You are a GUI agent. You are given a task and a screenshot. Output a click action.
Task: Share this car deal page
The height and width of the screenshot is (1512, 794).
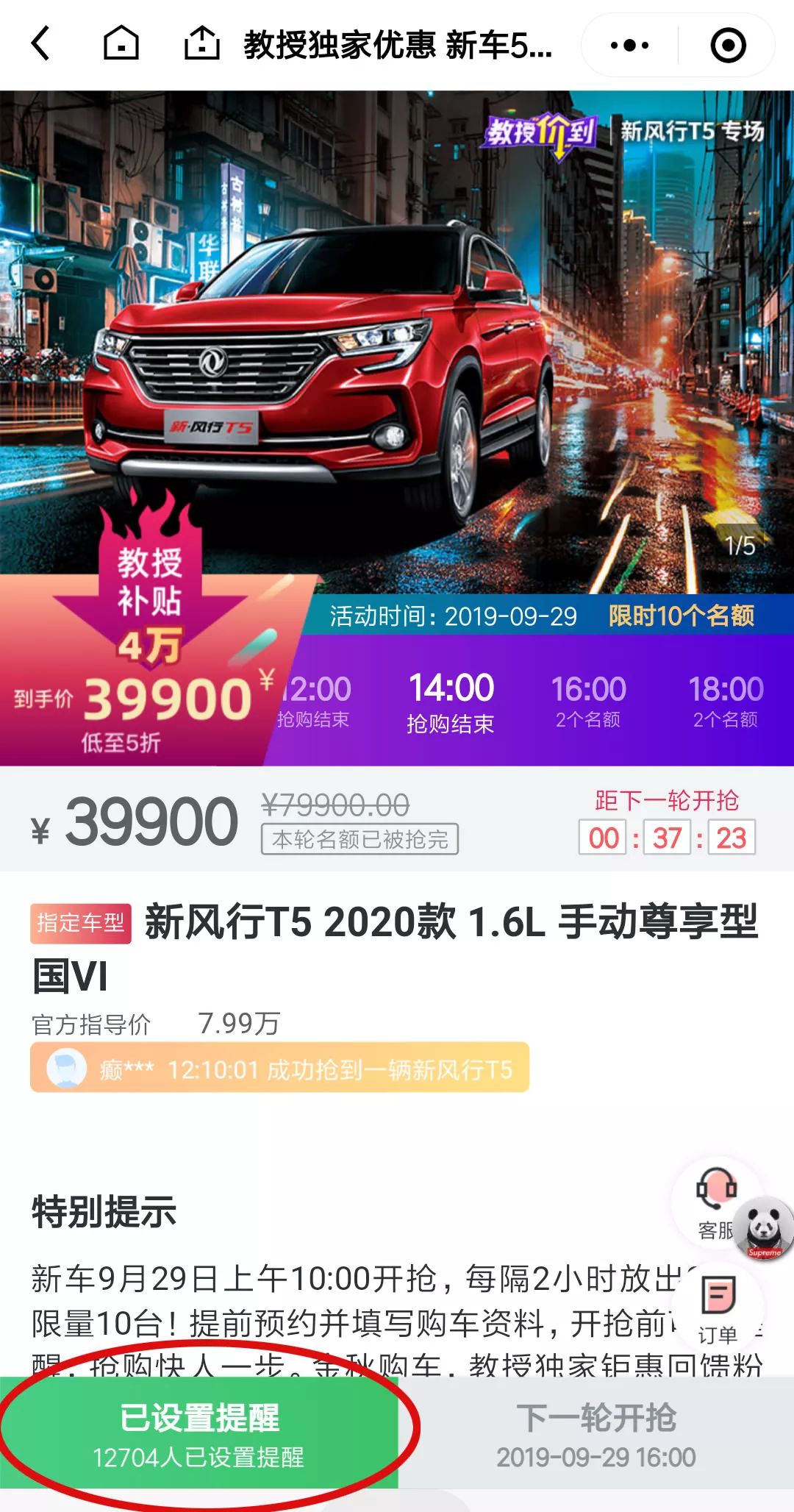(201, 44)
